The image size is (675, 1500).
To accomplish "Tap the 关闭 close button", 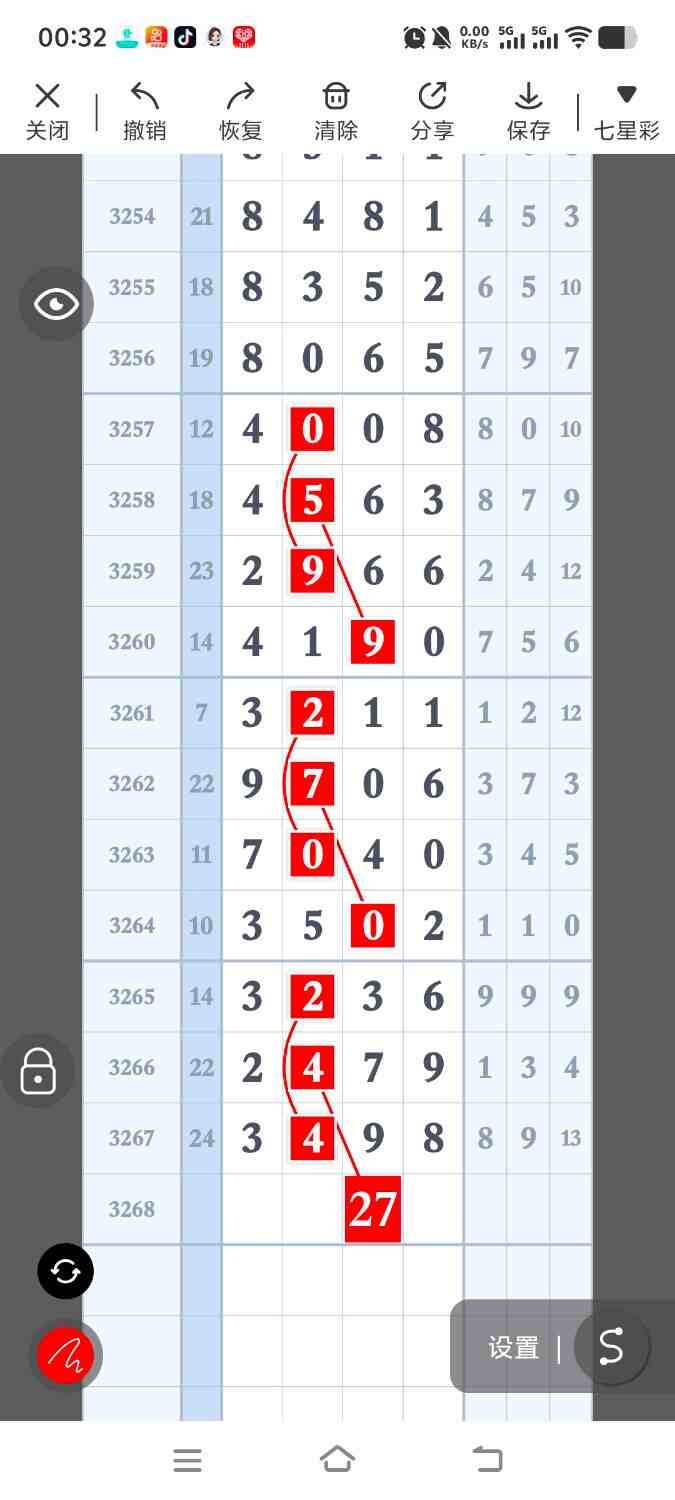I will [47, 111].
